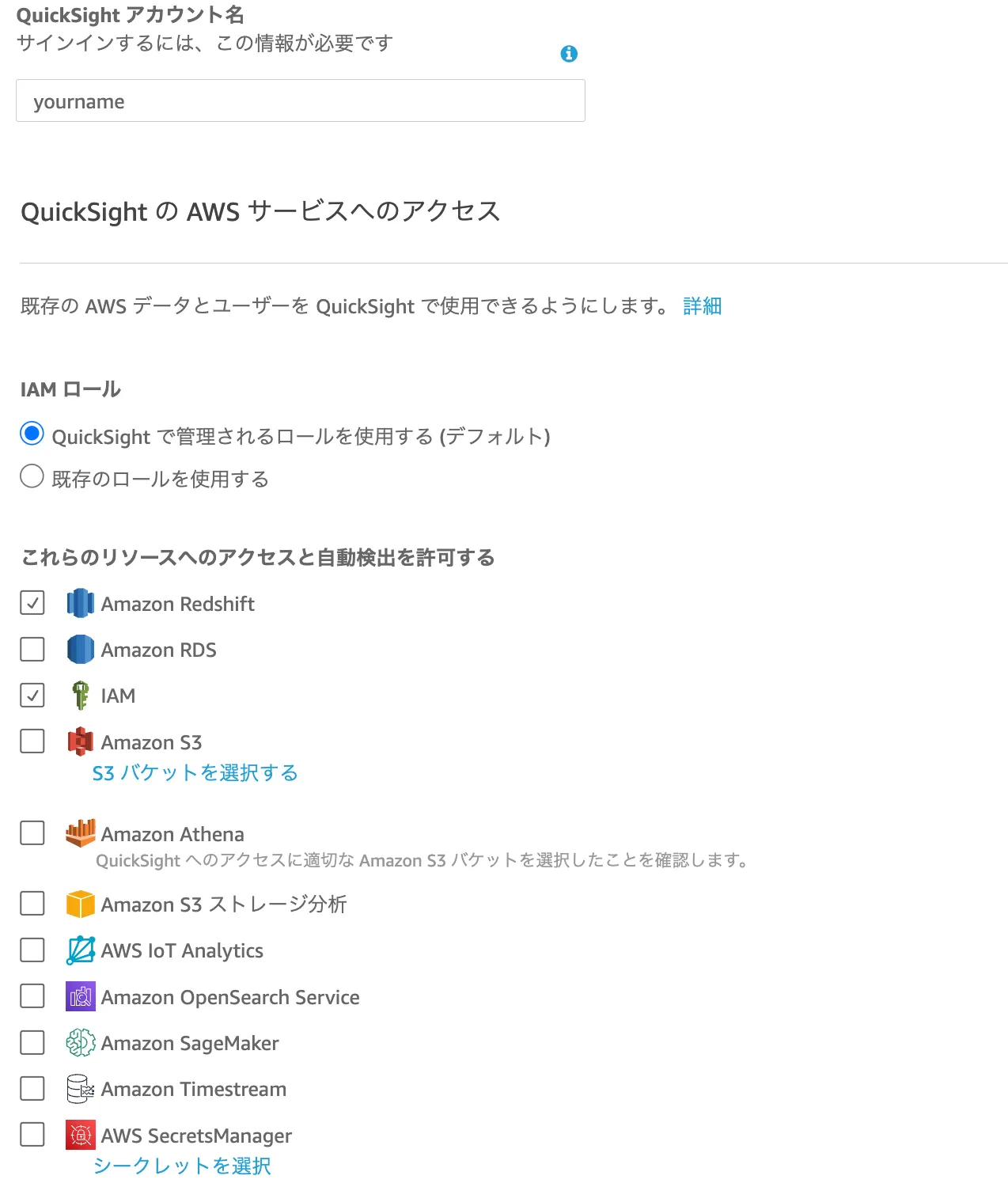Uncheck the Amazon Redshift checkbox
The width and height of the screenshot is (1008, 1187).
coord(32,603)
